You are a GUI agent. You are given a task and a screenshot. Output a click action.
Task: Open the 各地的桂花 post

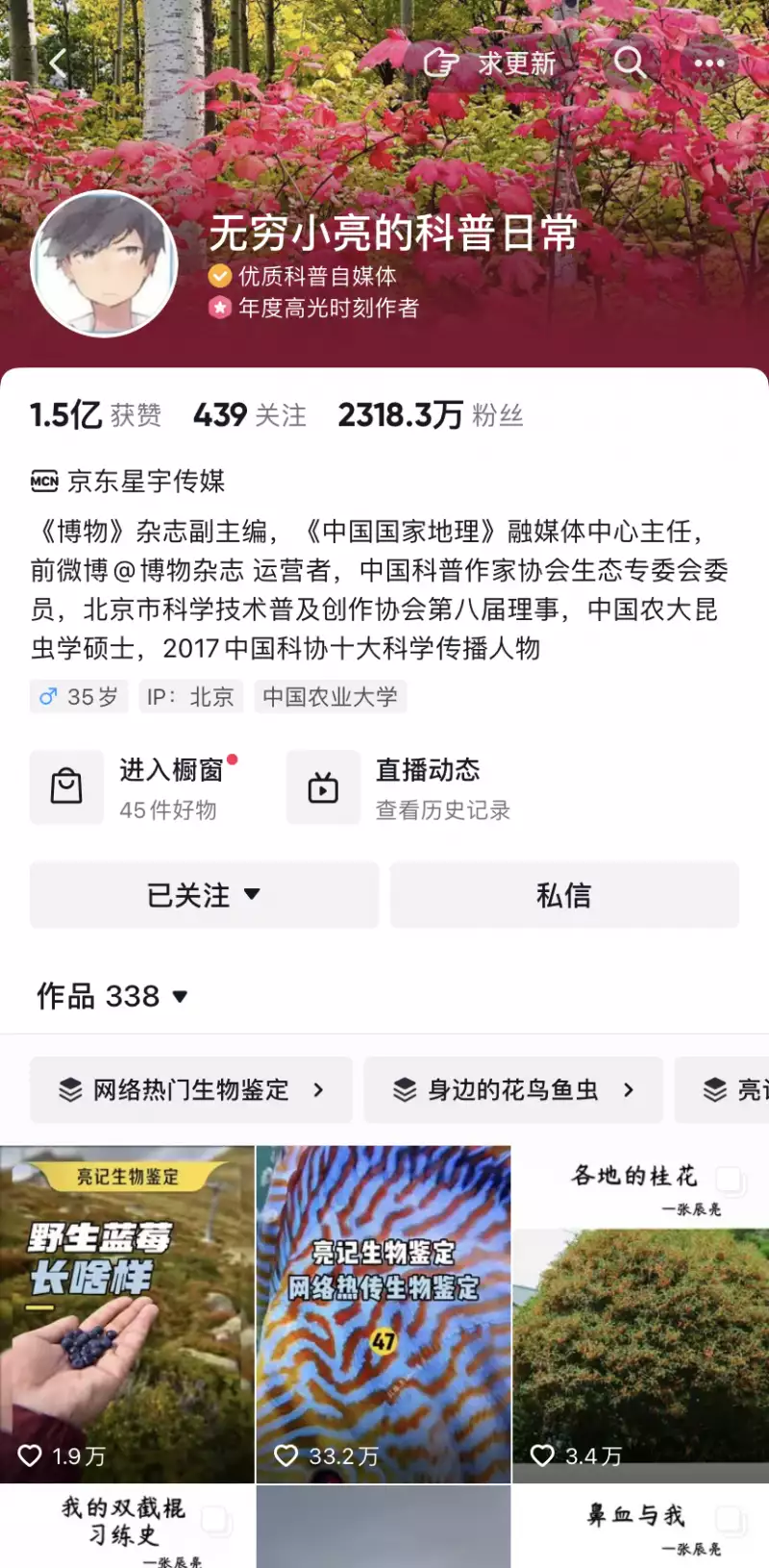[640, 1313]
